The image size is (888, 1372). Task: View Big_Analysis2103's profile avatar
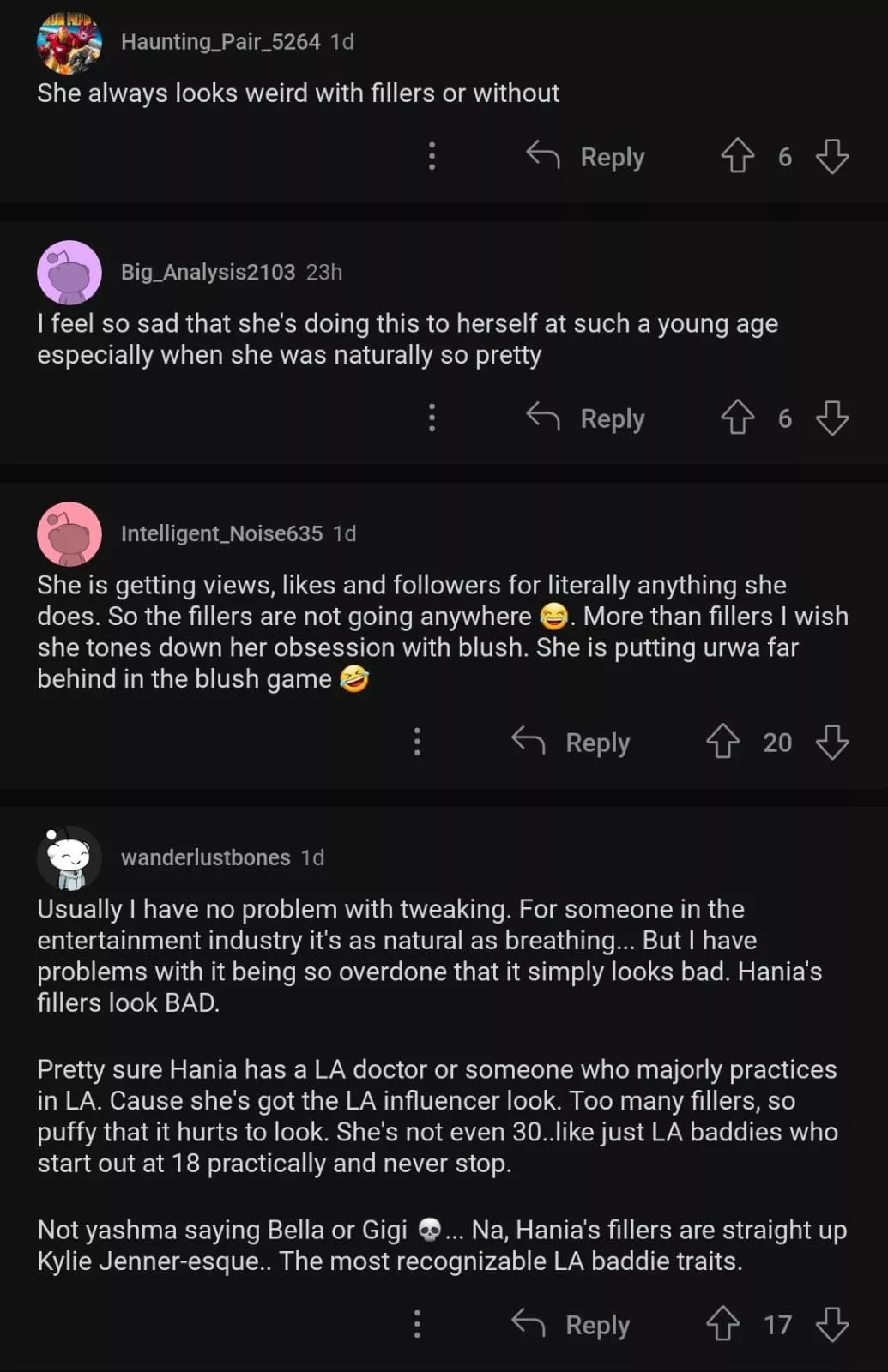click(69, 273)
